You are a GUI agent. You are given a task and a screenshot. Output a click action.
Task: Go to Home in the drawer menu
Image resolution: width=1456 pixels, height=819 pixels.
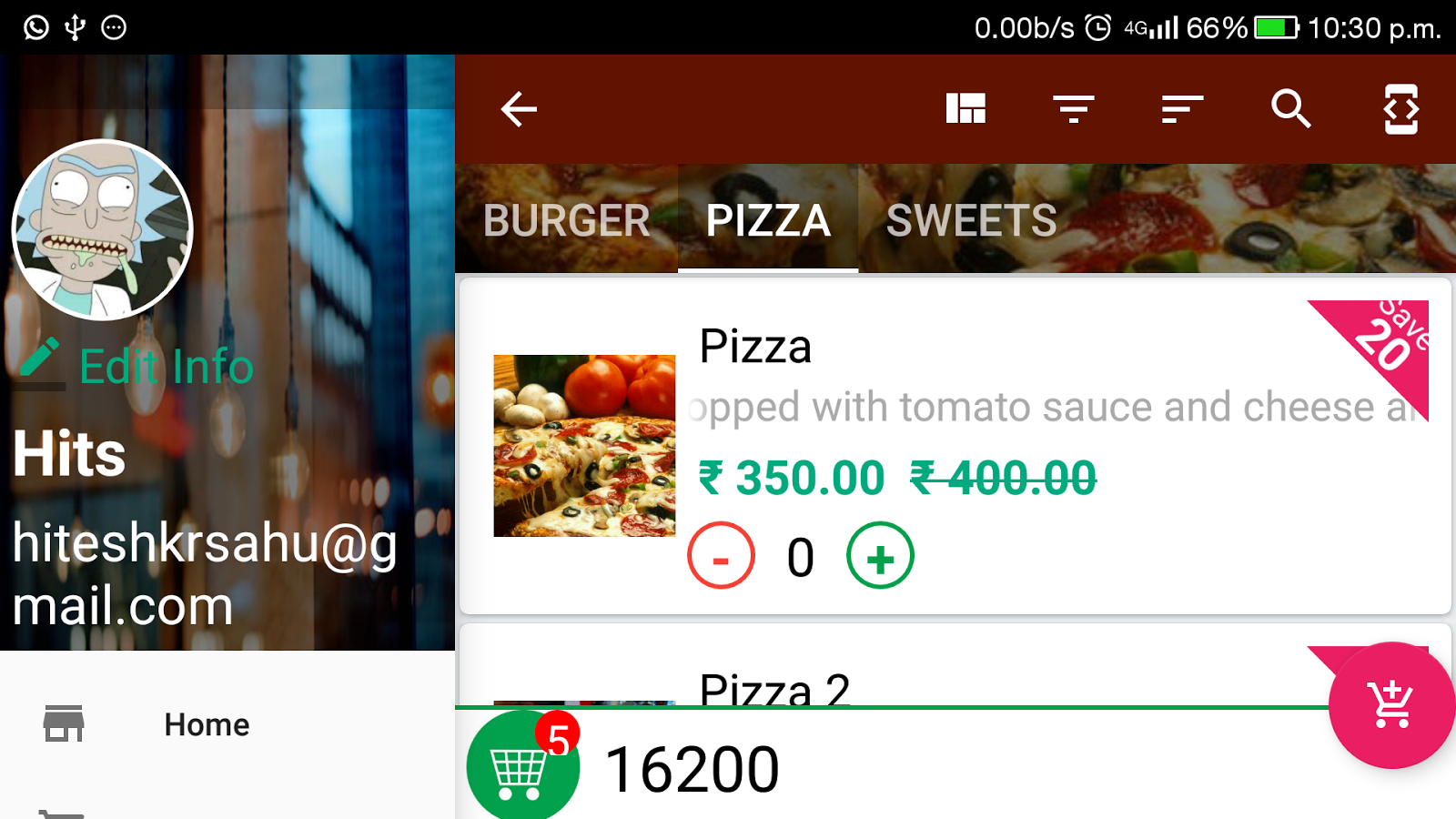coord(207,724)
